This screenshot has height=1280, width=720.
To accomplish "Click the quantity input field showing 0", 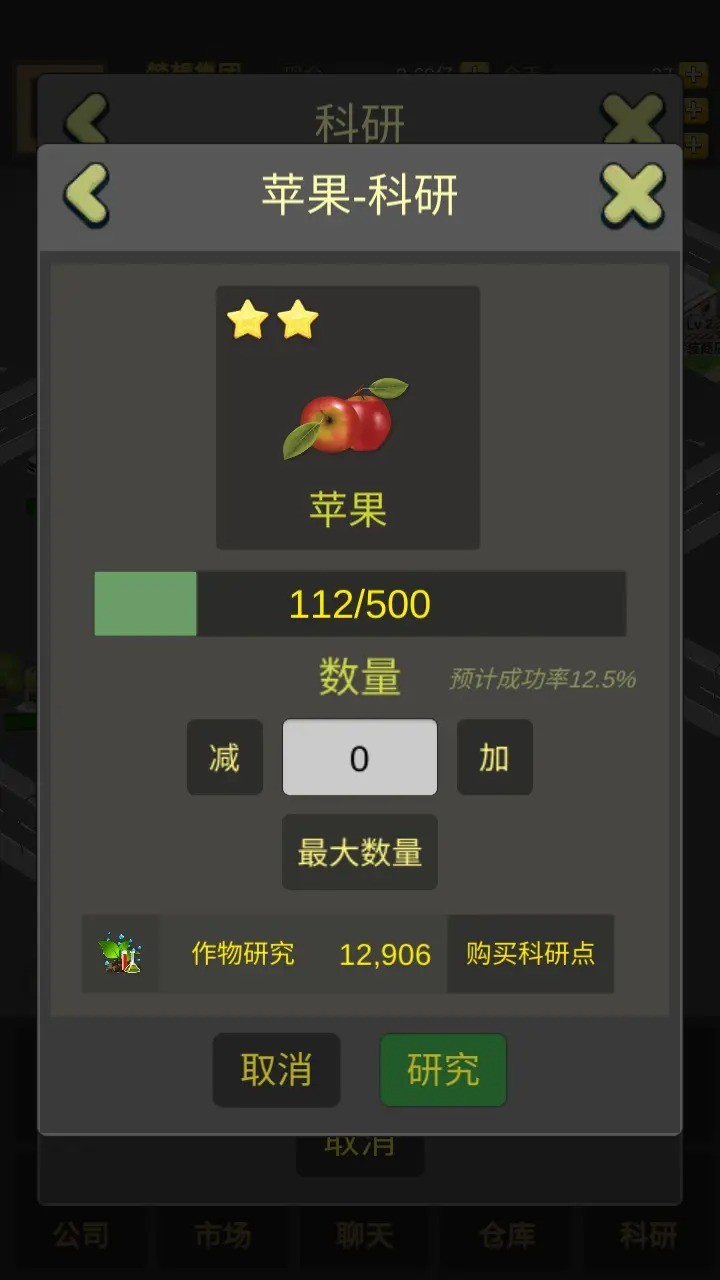I will 360,757.
